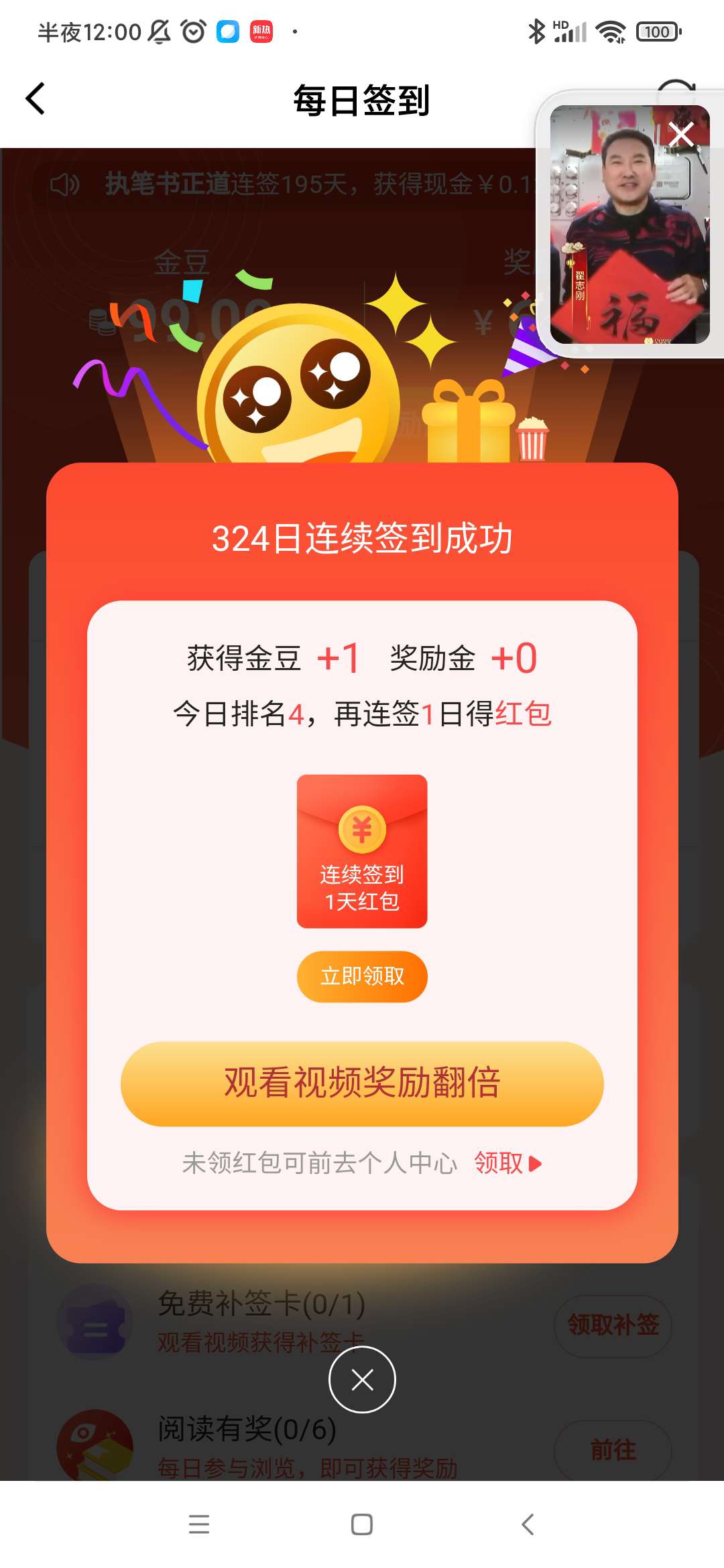Open the 连续签到1天红包 red packet
Image resolution: width=724 pixels, height=1568 pixels.
[362, 851]
